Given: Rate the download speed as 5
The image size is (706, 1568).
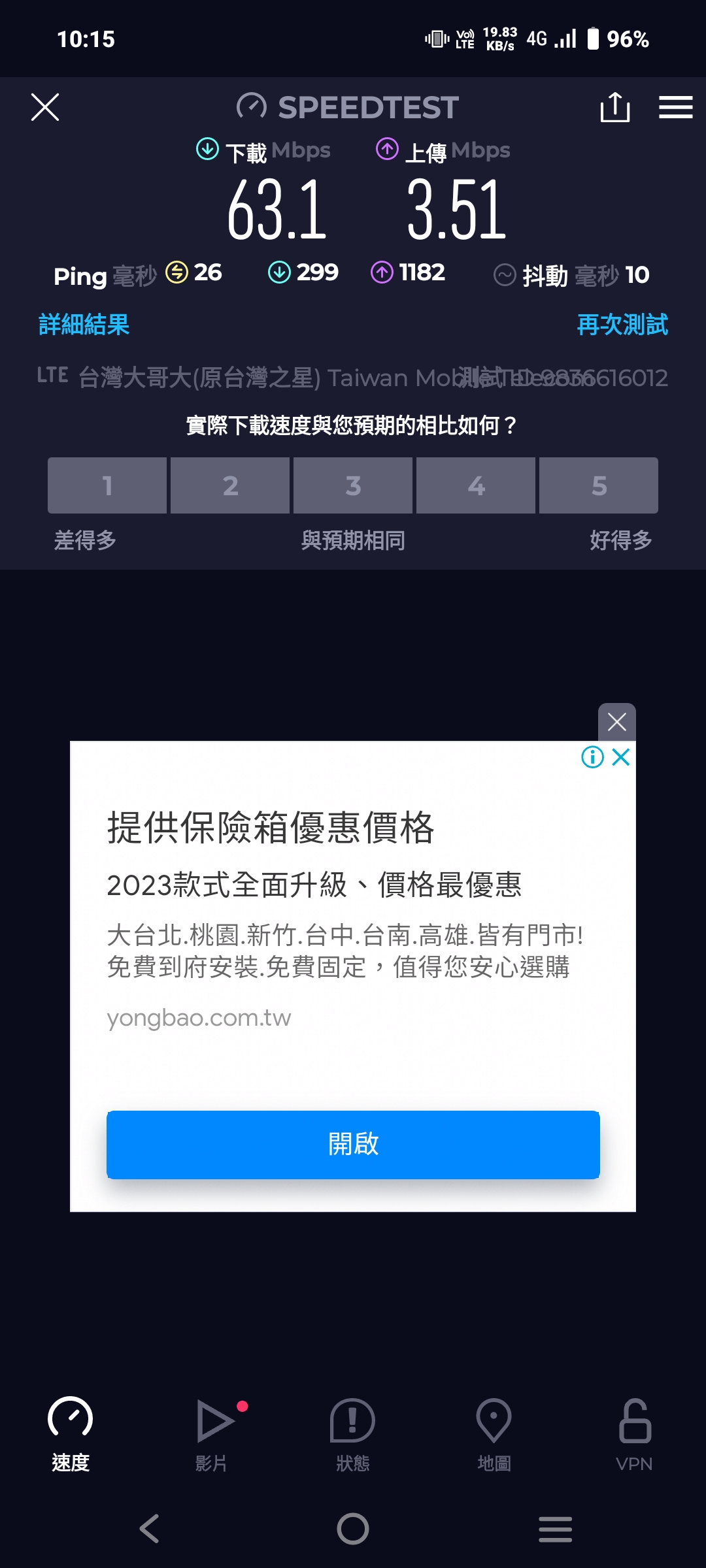Looking at the screenshot, I should click(x=599, y=485).
